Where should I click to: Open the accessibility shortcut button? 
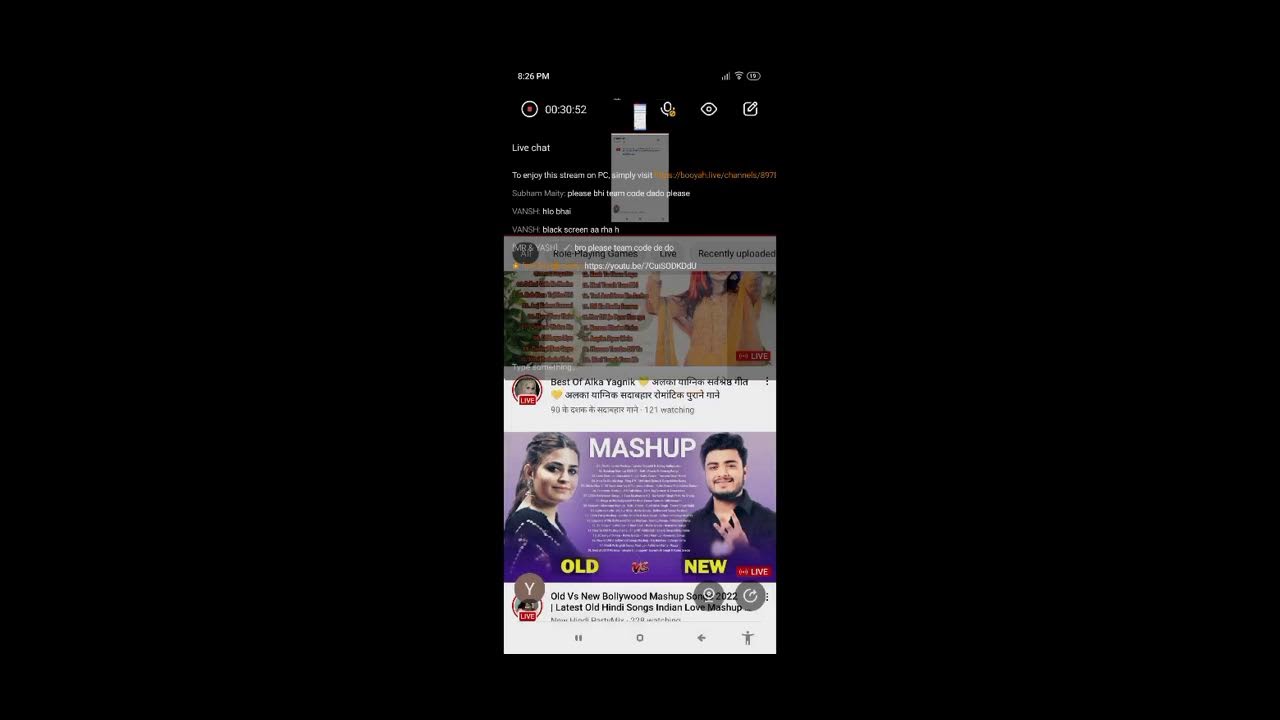tap(747, 638)
